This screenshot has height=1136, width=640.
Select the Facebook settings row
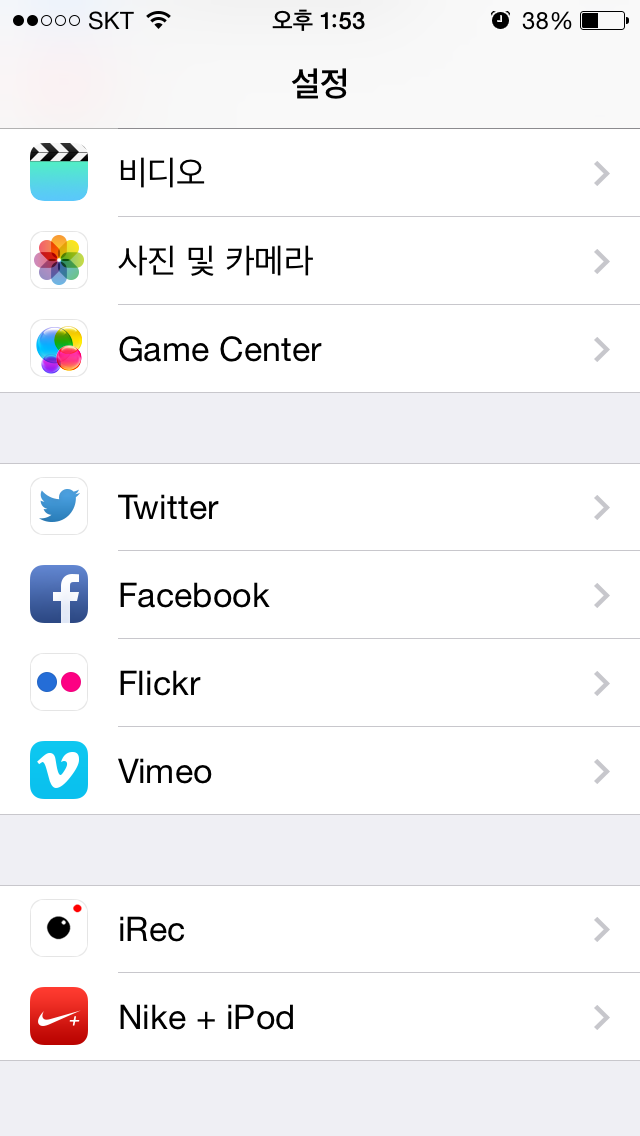(x=320, y=595)
